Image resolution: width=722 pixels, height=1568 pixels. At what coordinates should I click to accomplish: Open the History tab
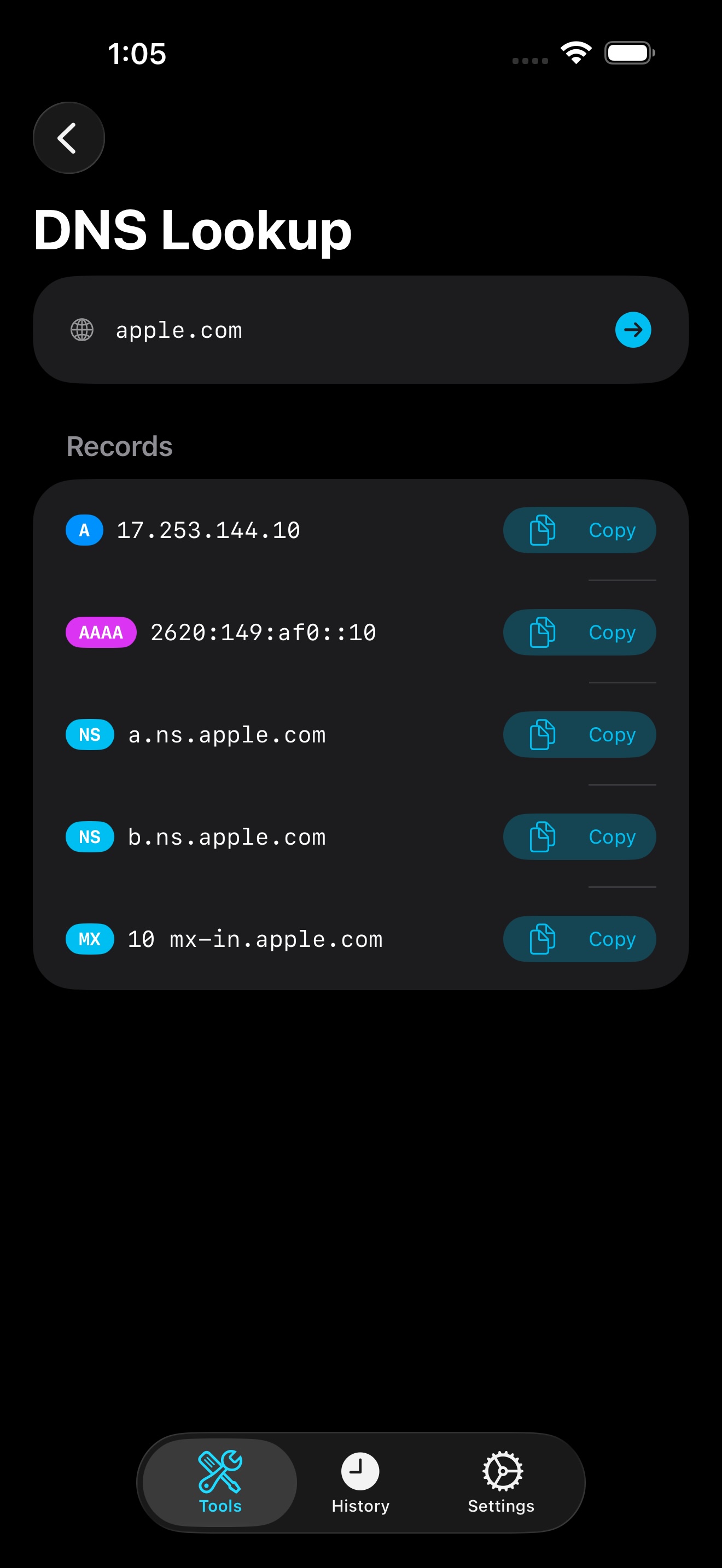point(360,1482)
